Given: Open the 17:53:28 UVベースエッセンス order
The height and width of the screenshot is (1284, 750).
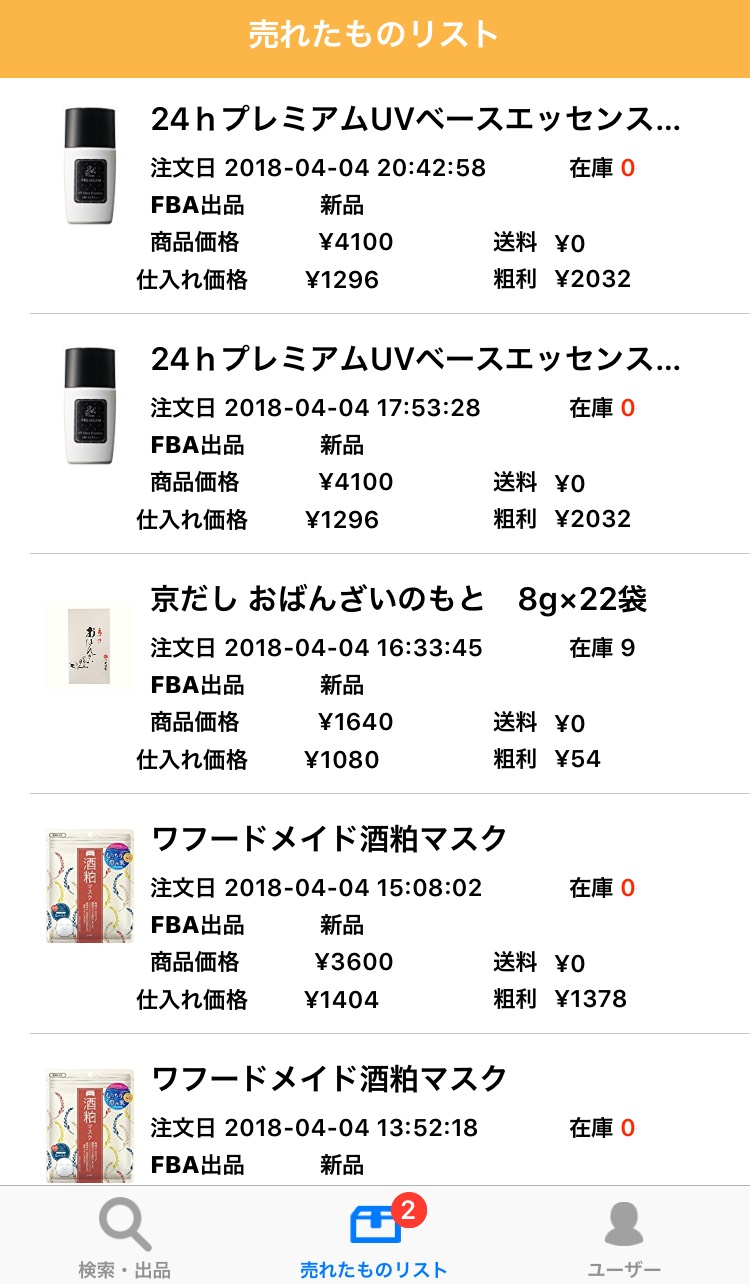Looking at the screenshot, I should 375,434.
